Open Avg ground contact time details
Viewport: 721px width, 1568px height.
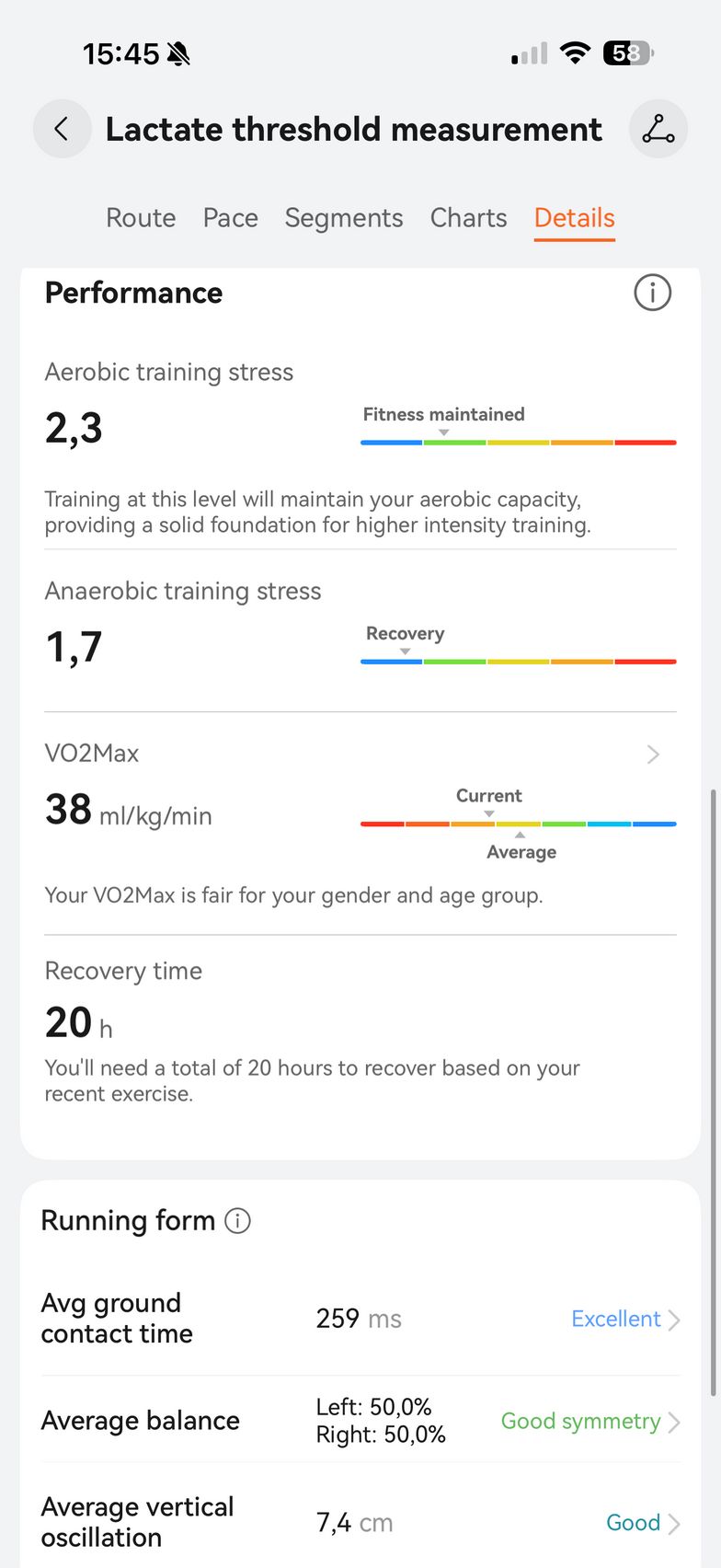[x=625, y=1319]
